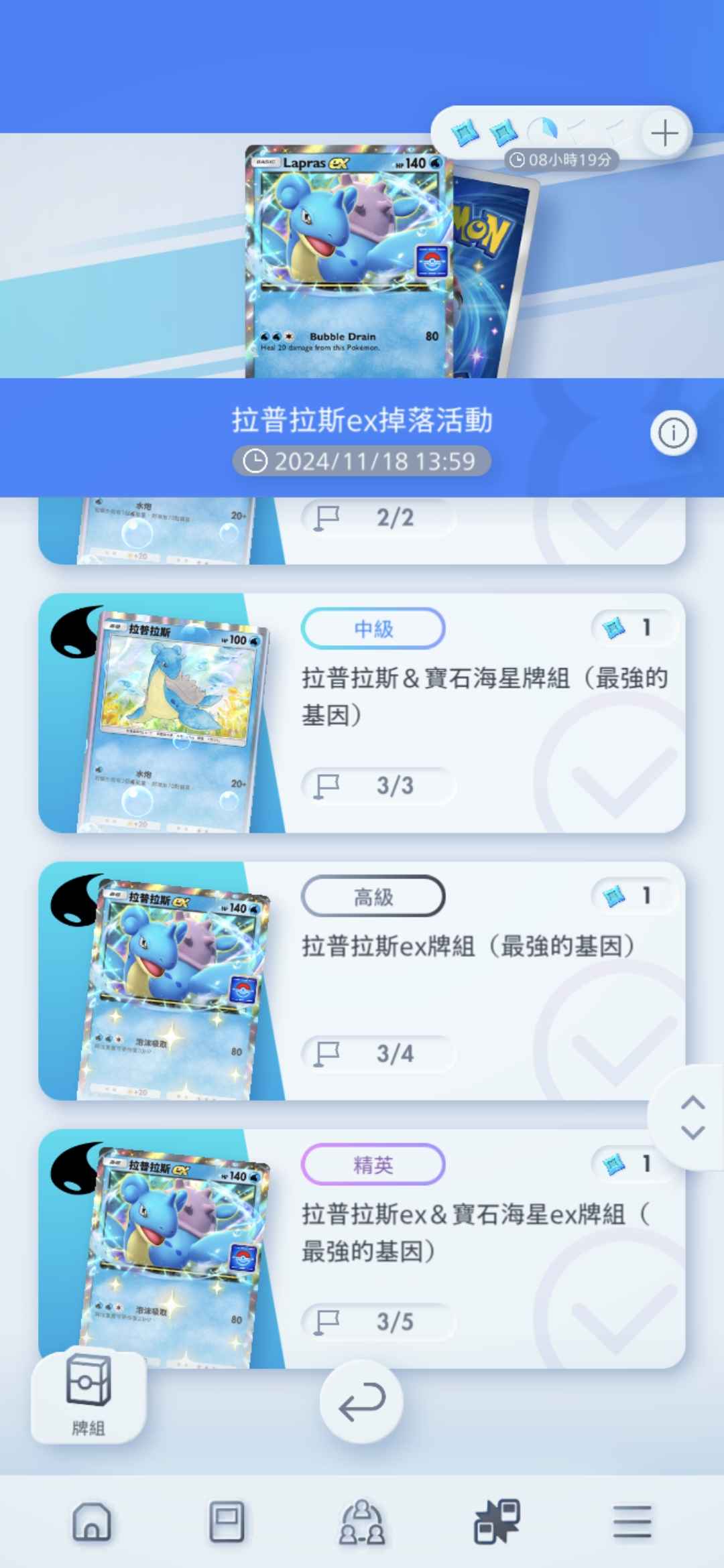Tap the up/down scroll arrows control

pos(692,1118)
